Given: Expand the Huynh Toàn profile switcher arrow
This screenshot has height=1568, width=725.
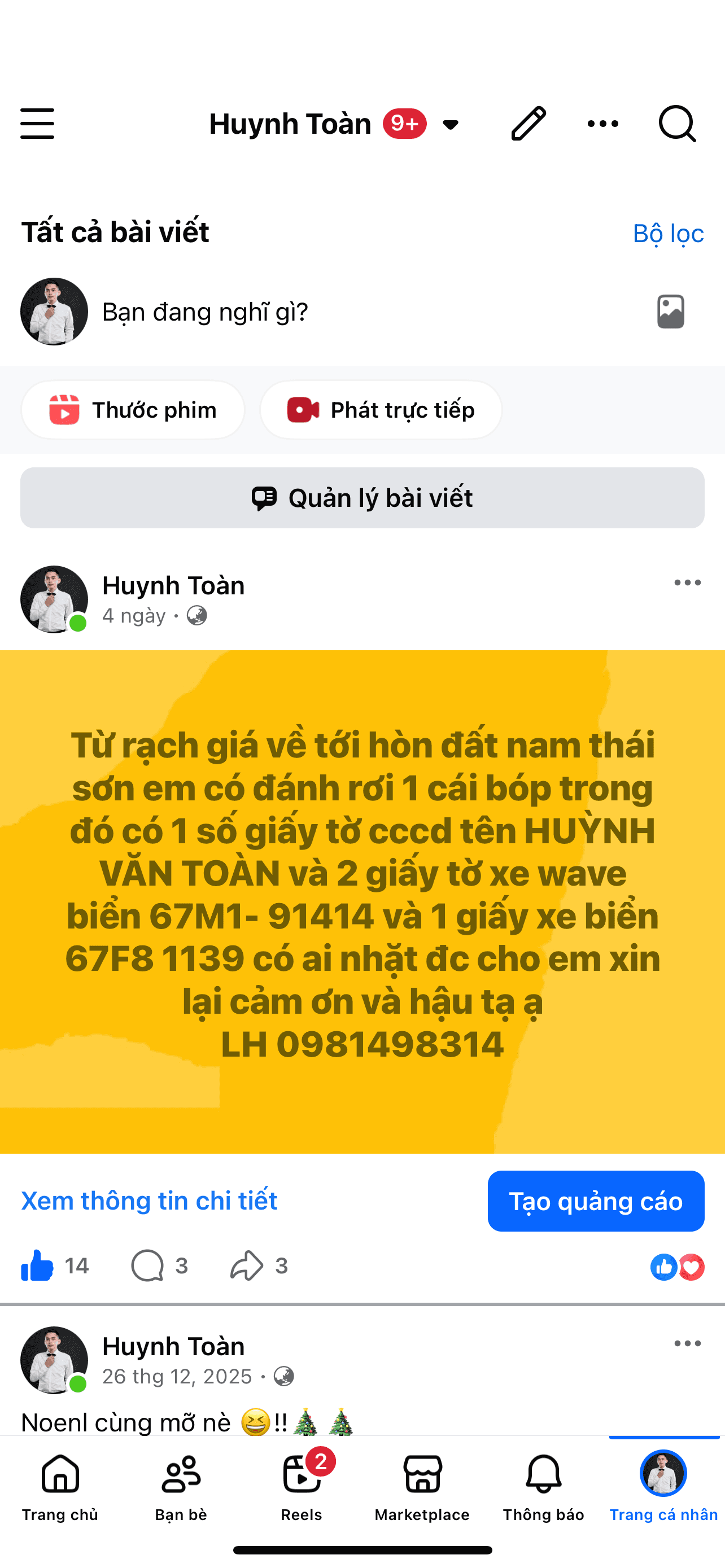Looking at the screenshot, I should (x=451, y=124).
